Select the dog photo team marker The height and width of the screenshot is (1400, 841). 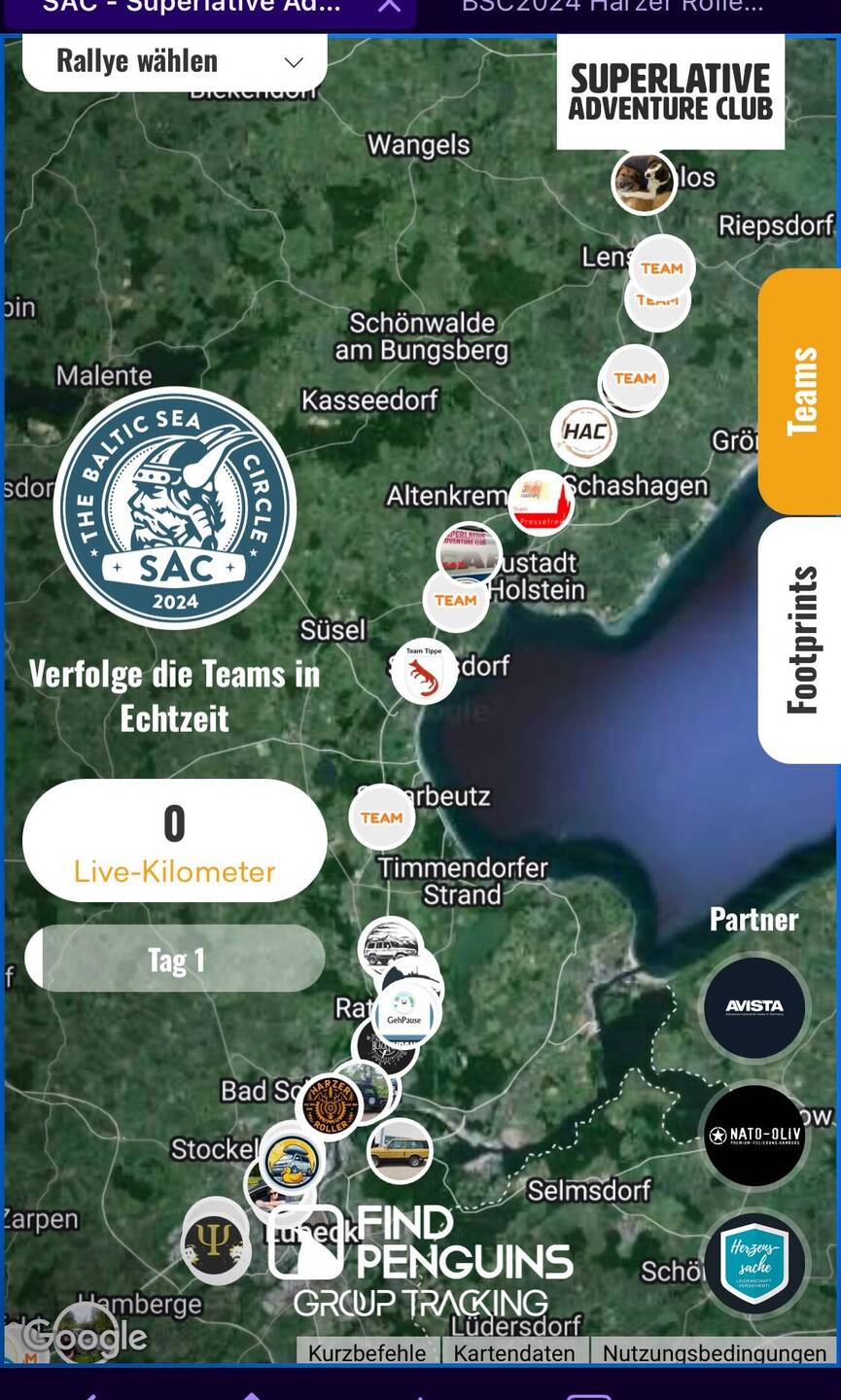[x=644, y=182]
